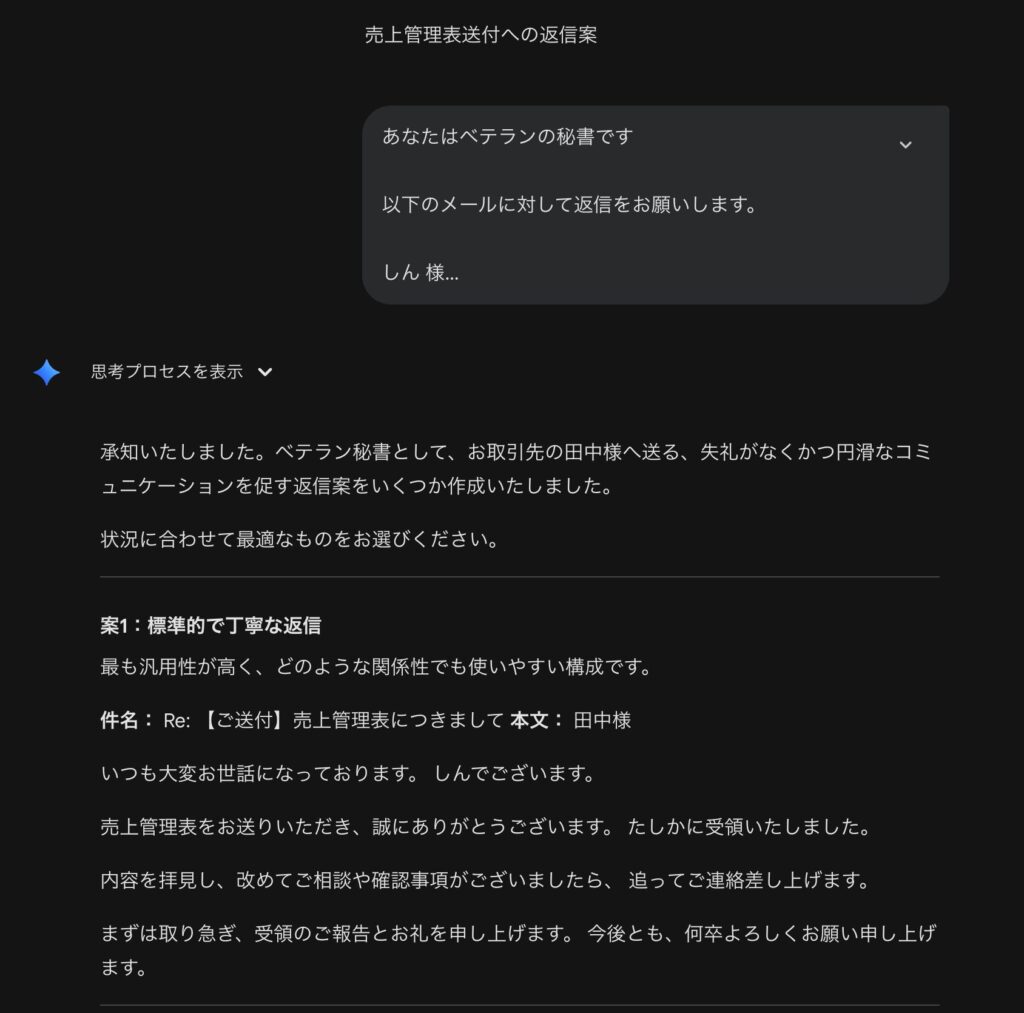Expand the collapsed user prompt bubble
The height and width of the screenshot is (1013, 1024).
tap(905, 144)
